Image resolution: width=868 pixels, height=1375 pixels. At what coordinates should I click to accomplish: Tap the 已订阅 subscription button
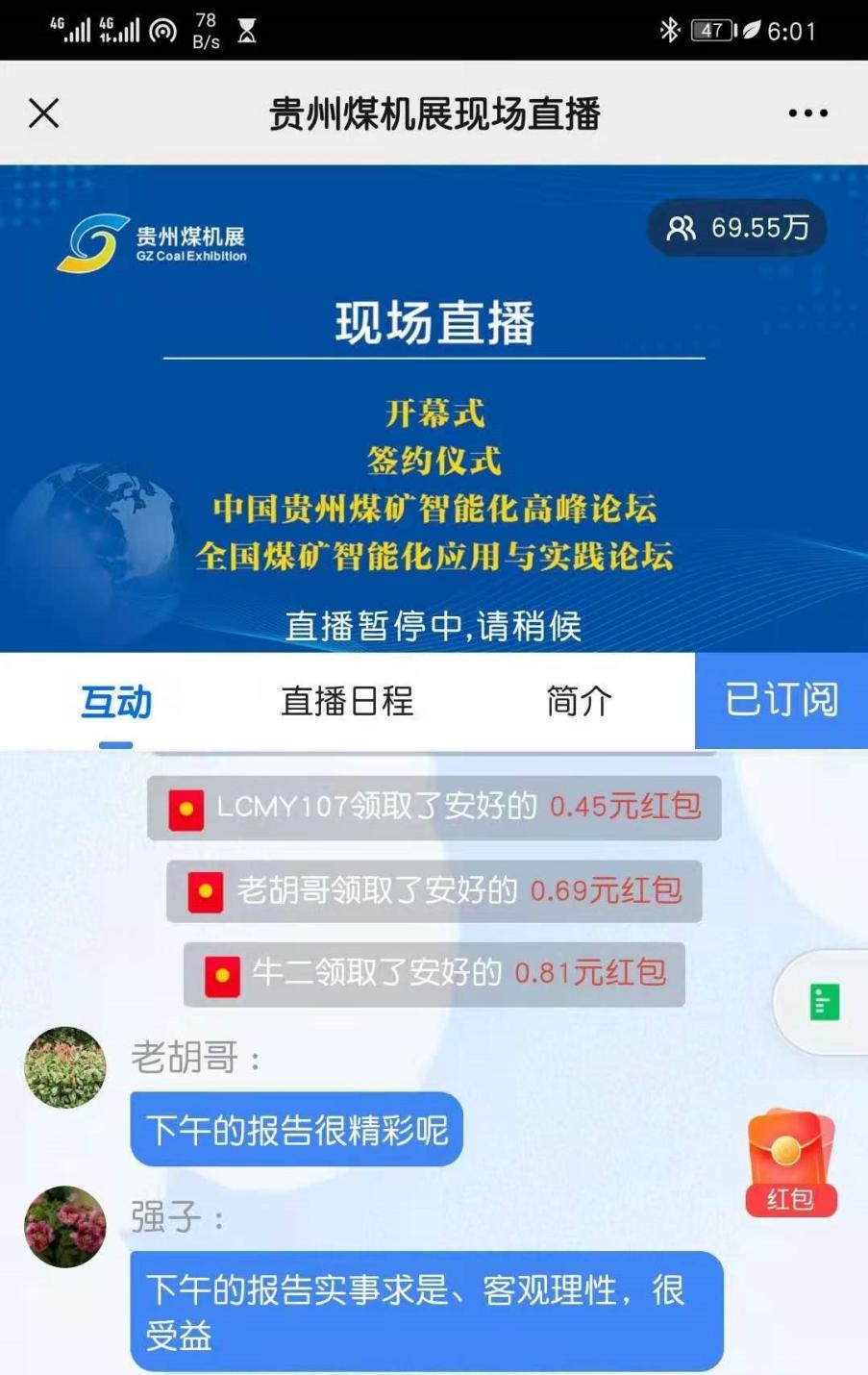[x=781, y=700]
